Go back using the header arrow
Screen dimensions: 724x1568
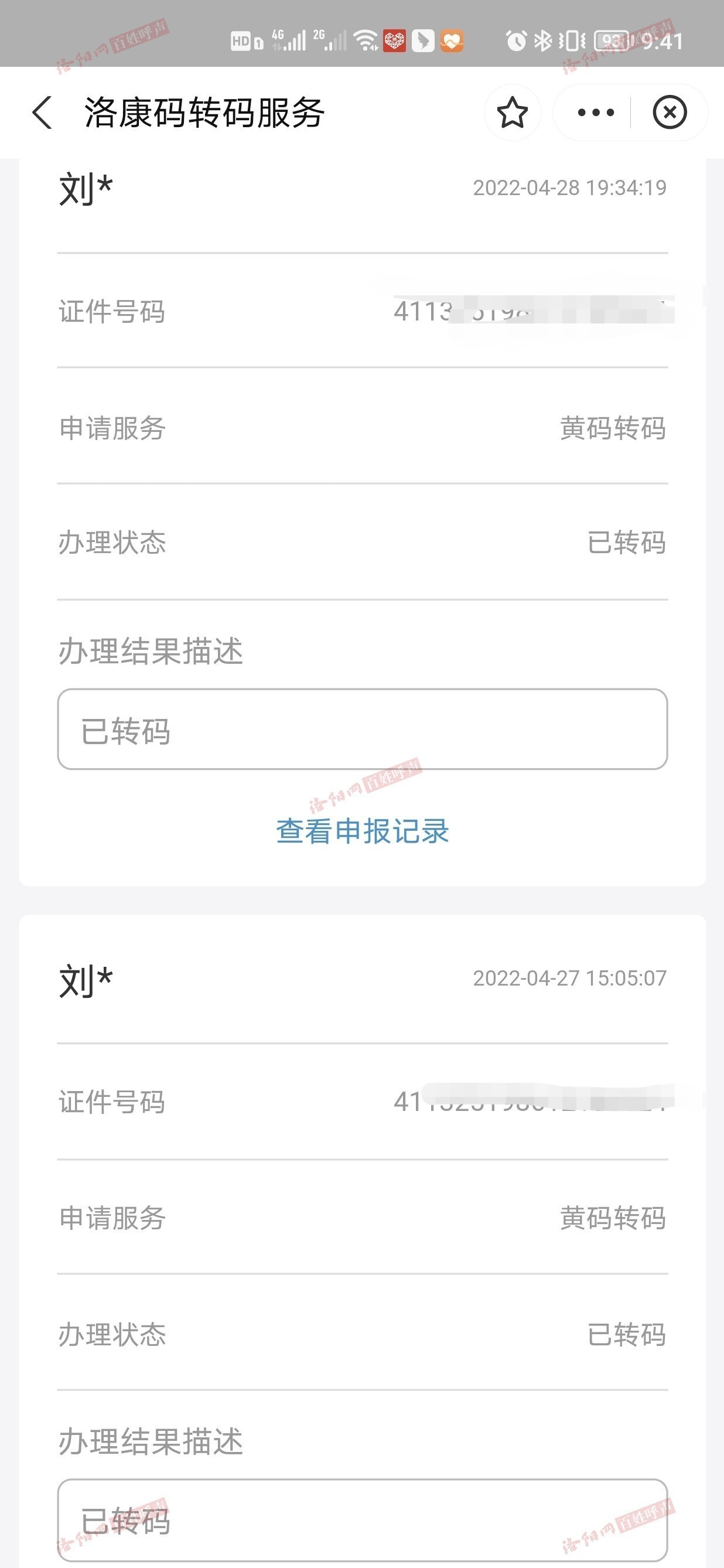tap(42, 113)
